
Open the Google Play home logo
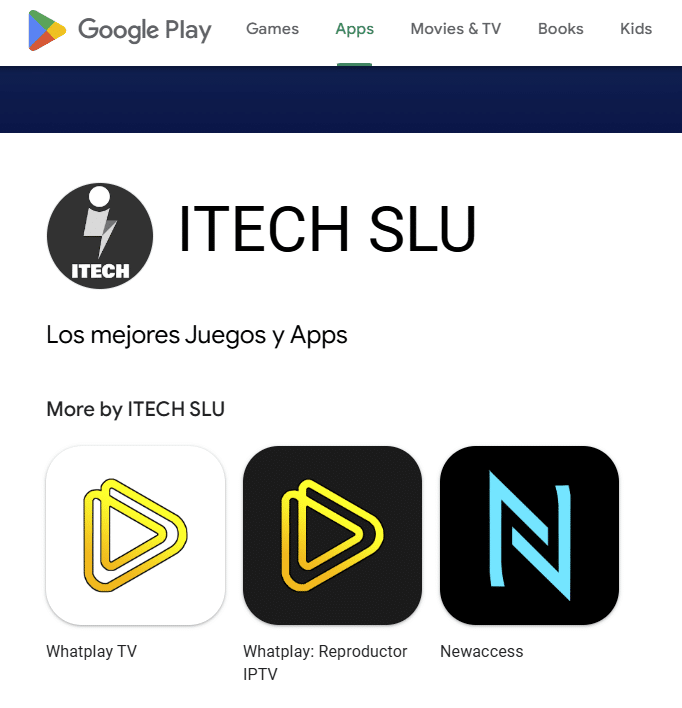(119, 30)
